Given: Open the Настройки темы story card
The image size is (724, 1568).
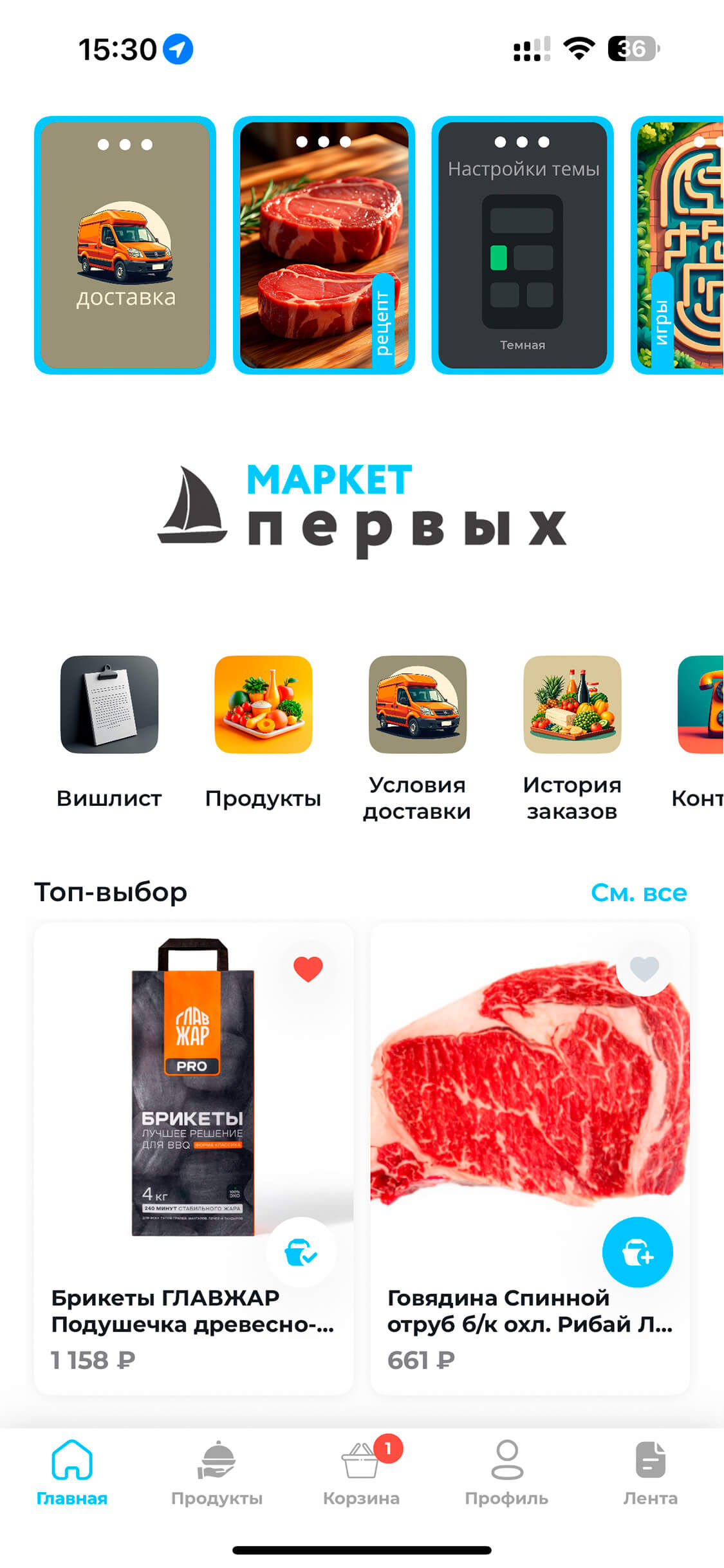Looking at the screenshot, I should tap(522, 245).
